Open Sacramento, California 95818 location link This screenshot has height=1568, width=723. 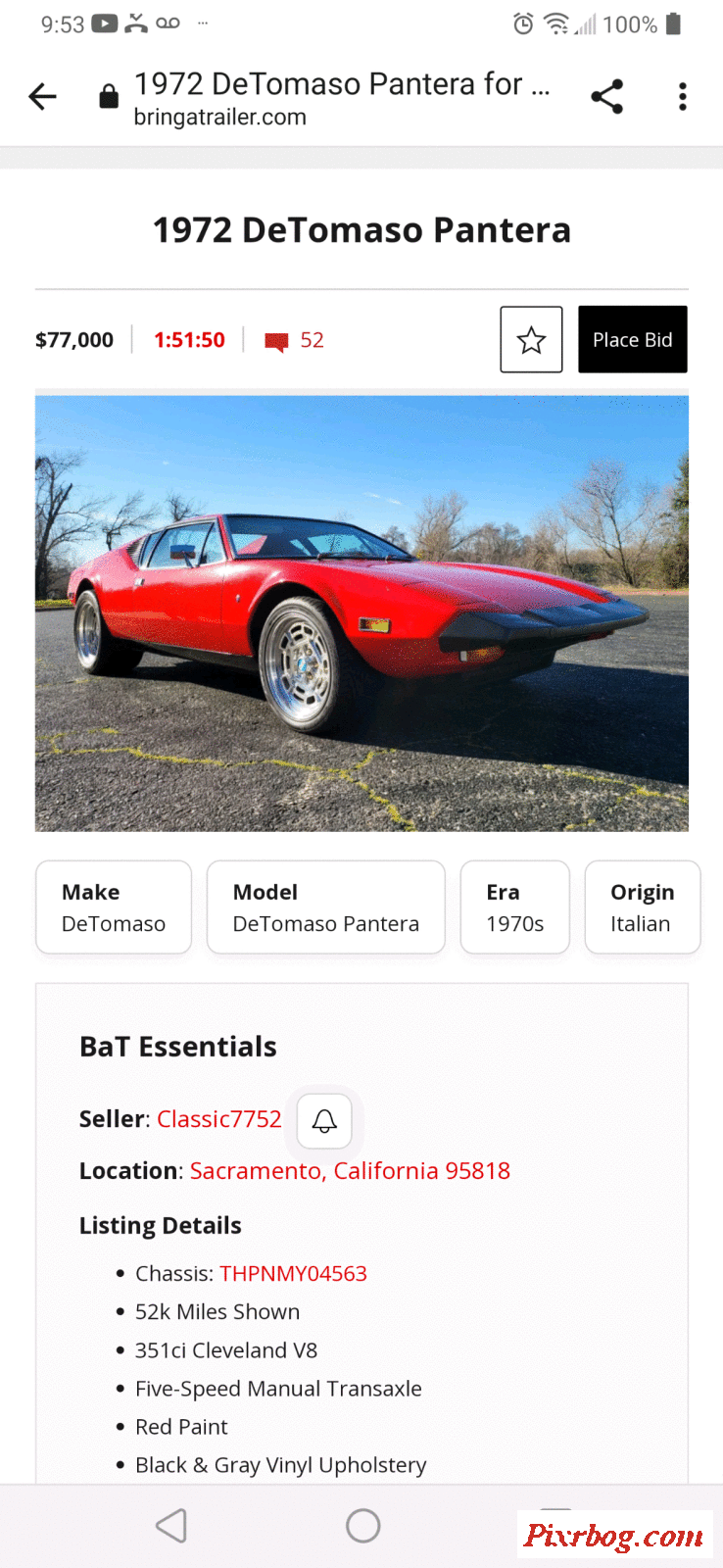pyautogui.click(x=350, y=1171)
